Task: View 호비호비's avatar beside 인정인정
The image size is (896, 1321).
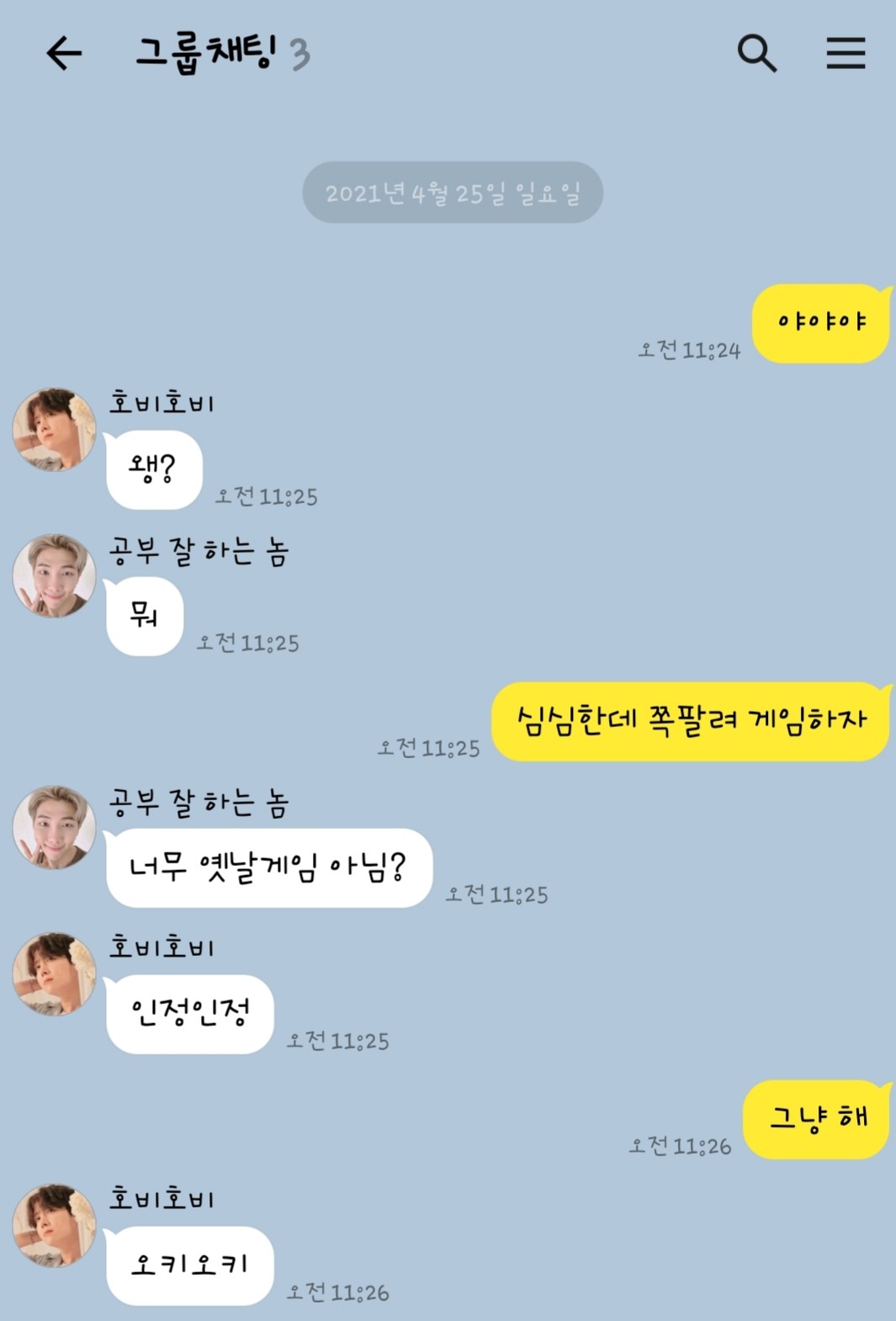Action: pos(55,974)
